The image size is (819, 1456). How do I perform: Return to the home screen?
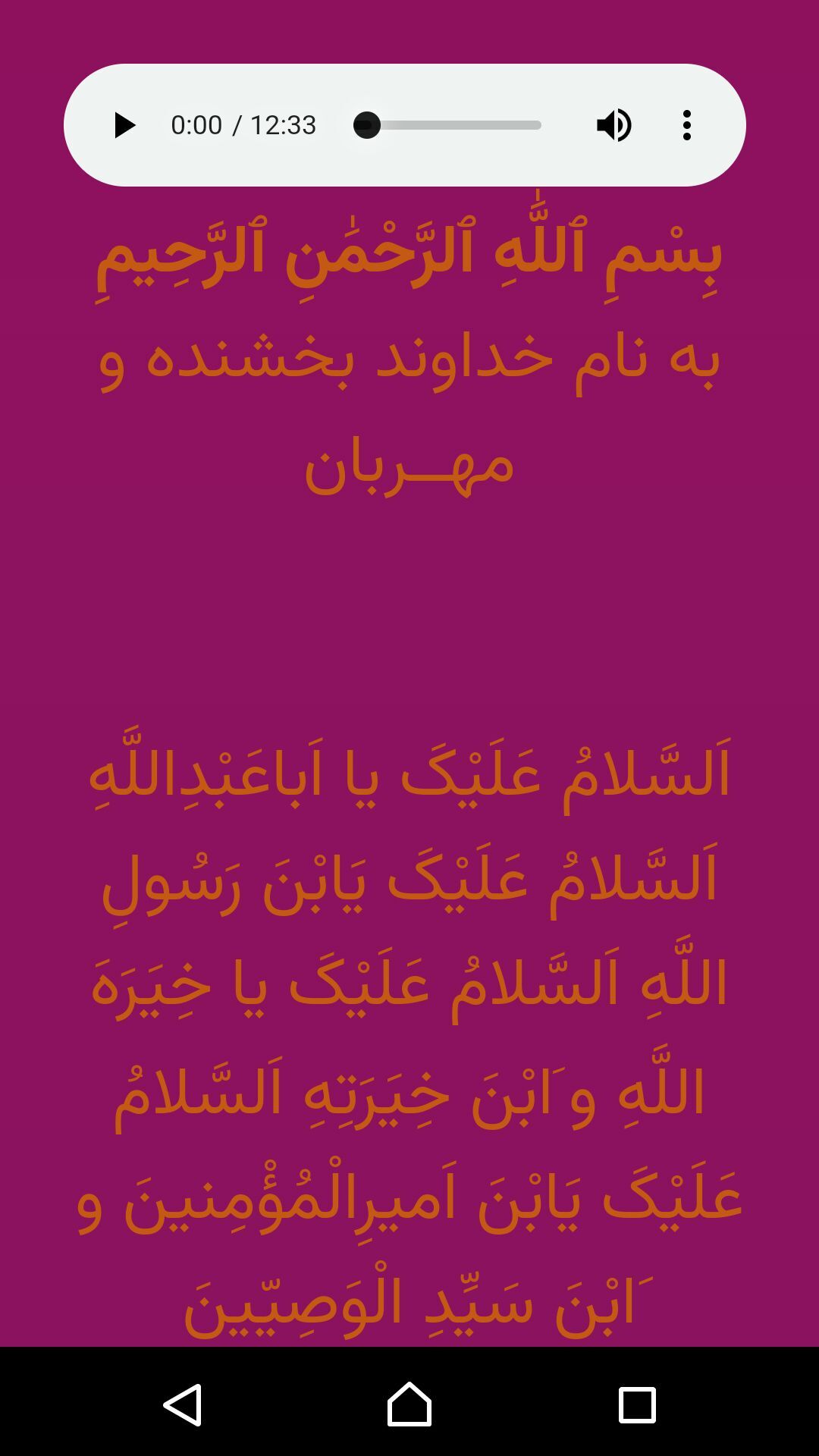pos(409,1404)
